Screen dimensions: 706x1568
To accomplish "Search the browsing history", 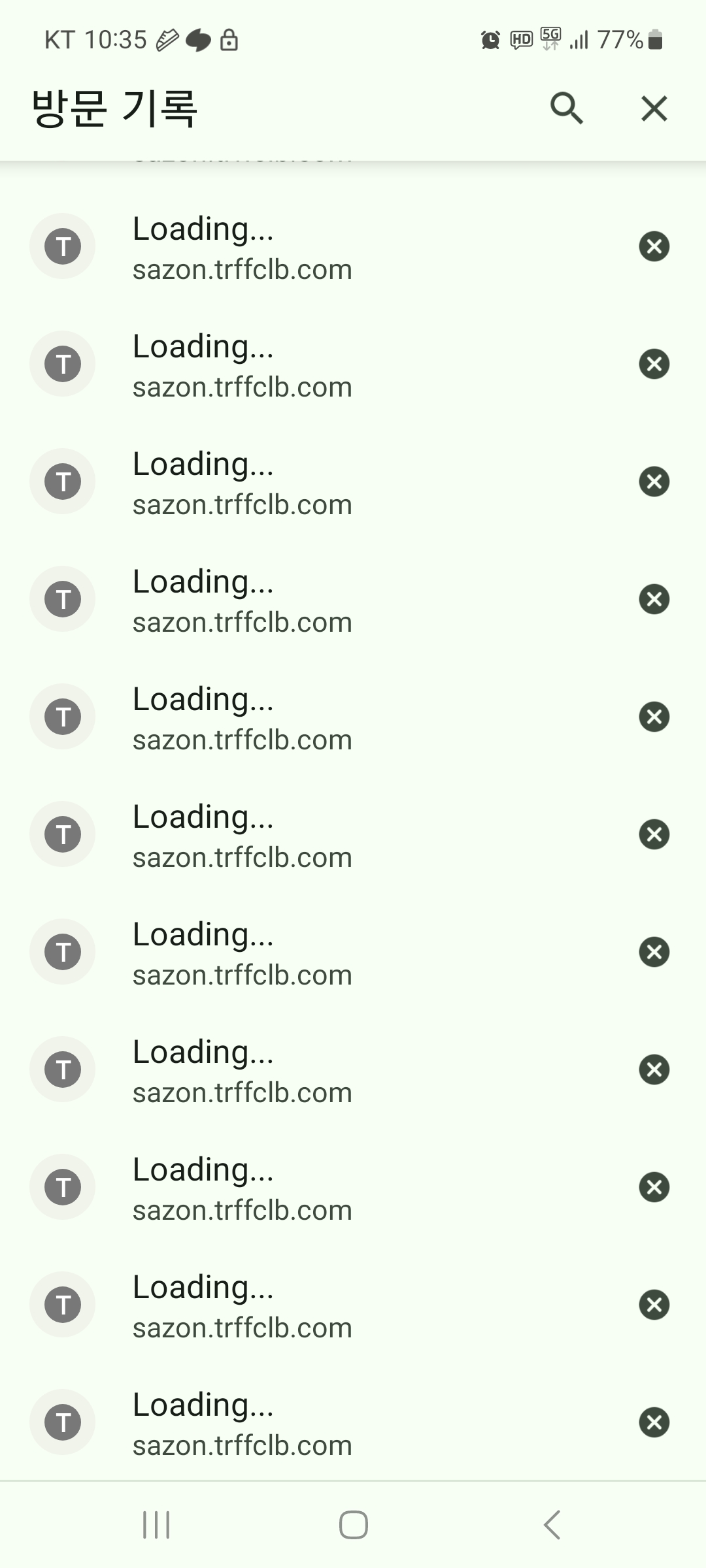I will coord(566,108).
